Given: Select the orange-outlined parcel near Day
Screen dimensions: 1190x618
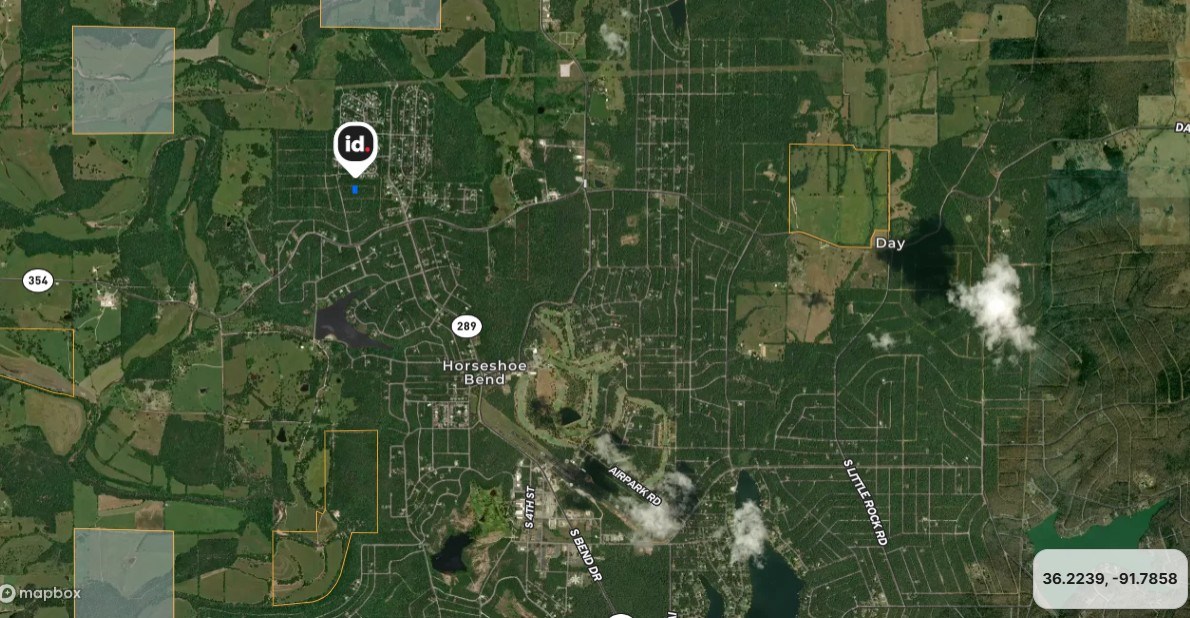Looking at the screenshot, I should tap(838, 194).
